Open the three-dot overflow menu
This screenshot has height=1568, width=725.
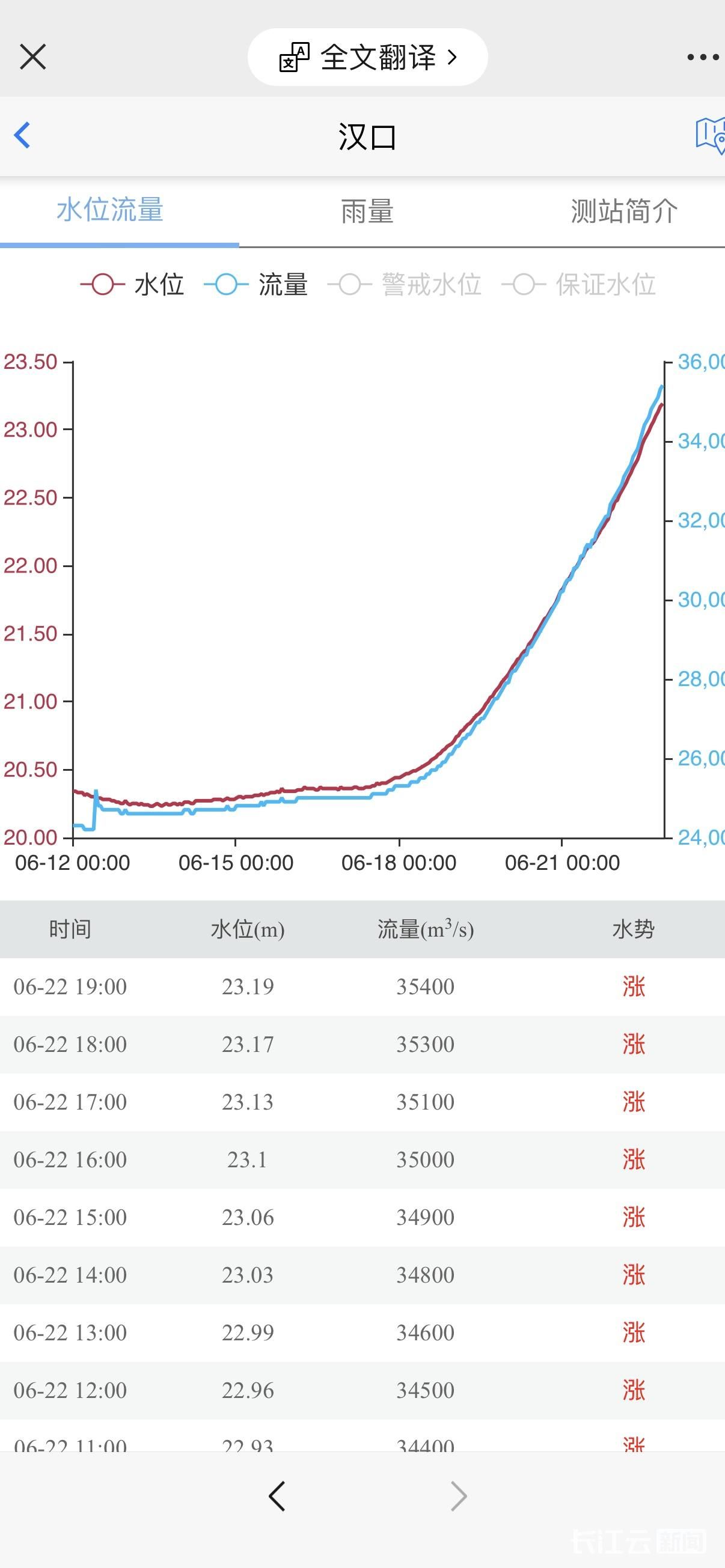coord(703,57)
